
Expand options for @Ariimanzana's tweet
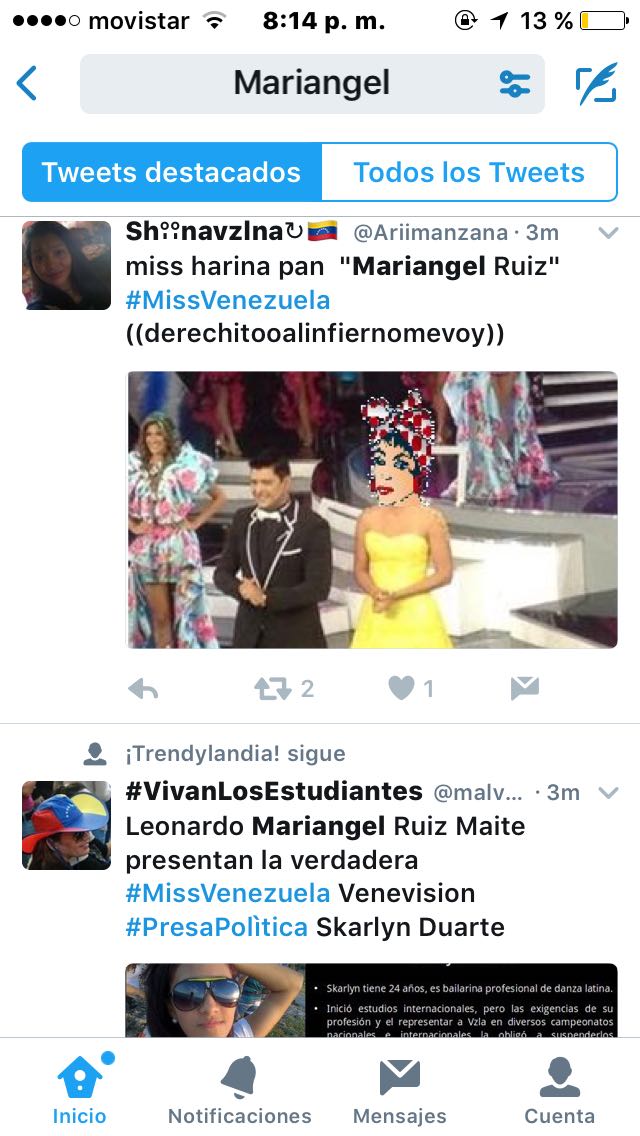point(607,233)
